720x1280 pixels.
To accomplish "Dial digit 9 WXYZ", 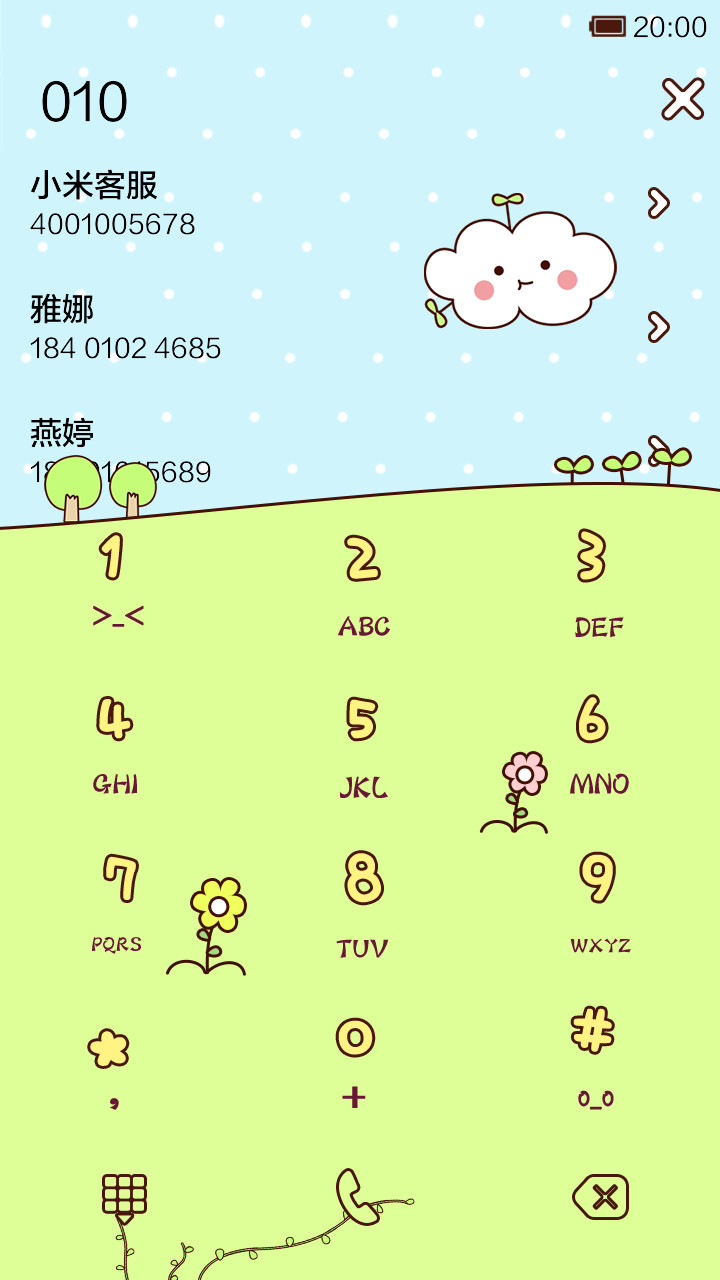I will (600, 904).
